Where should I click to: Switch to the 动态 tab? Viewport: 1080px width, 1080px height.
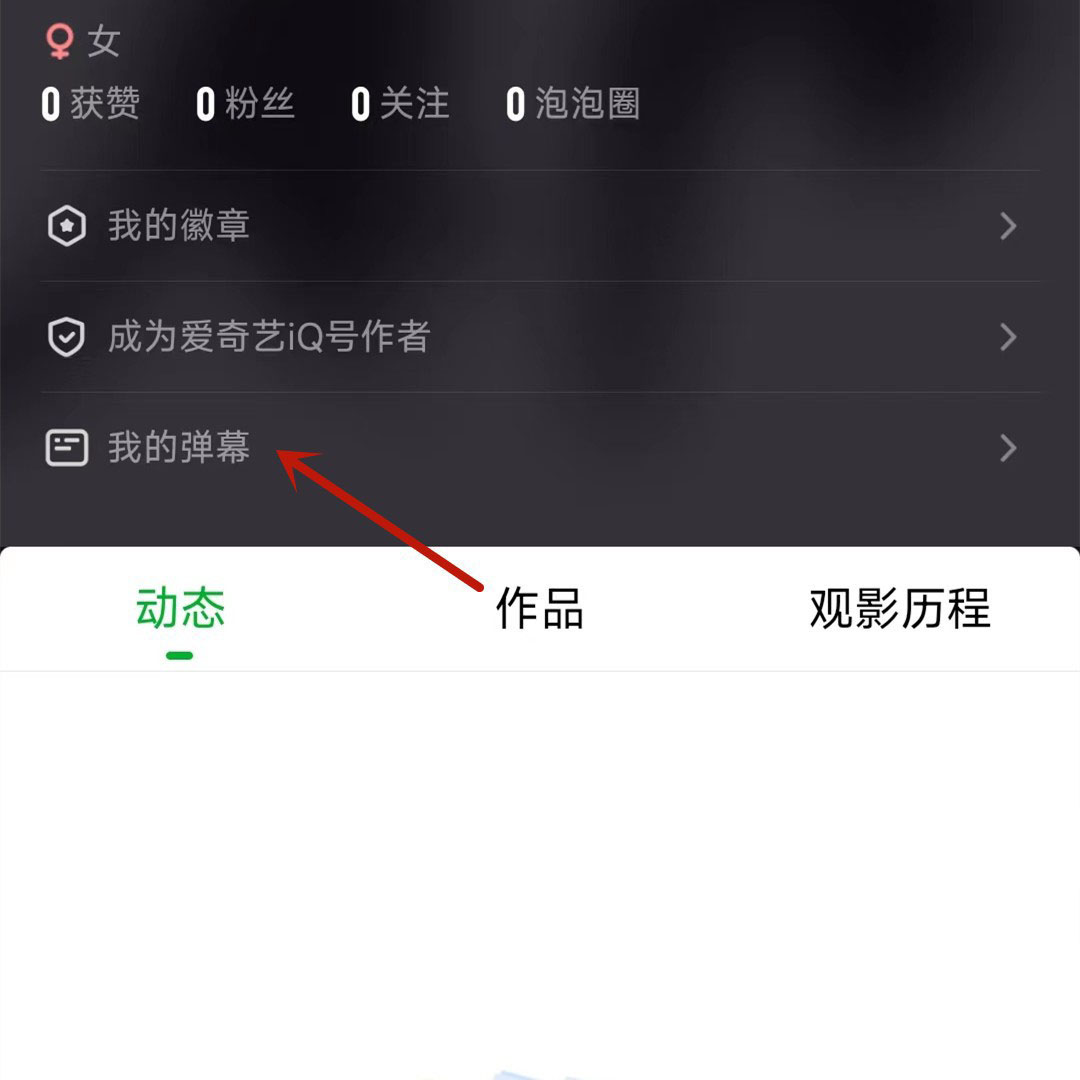click(x=180, y=608)
